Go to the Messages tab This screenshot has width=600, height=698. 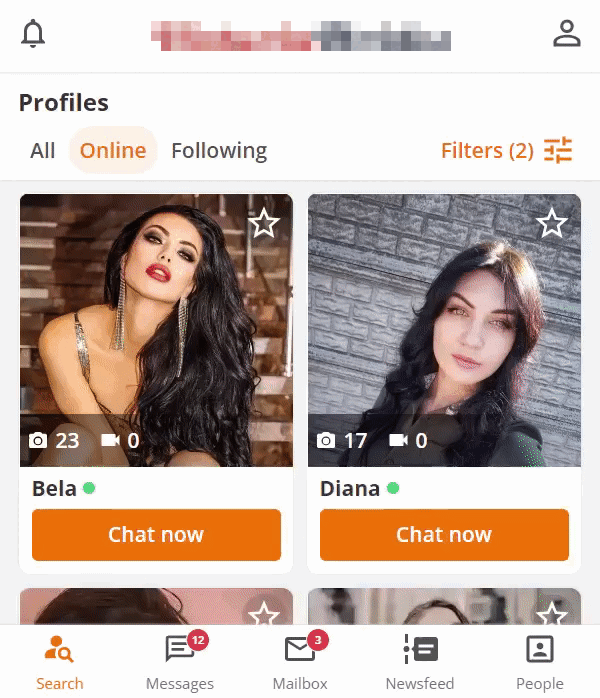pos(180,661)
